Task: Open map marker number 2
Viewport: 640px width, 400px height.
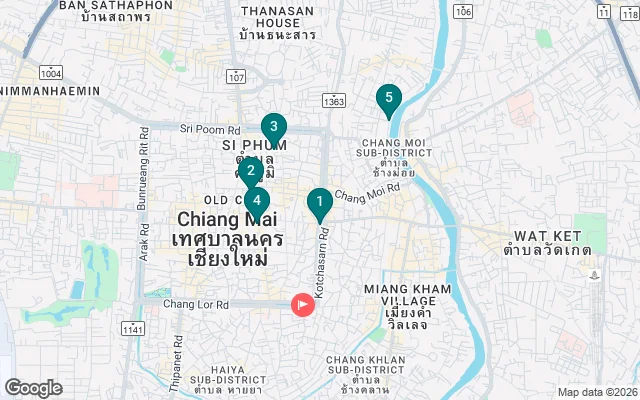Action: point(250,169)
